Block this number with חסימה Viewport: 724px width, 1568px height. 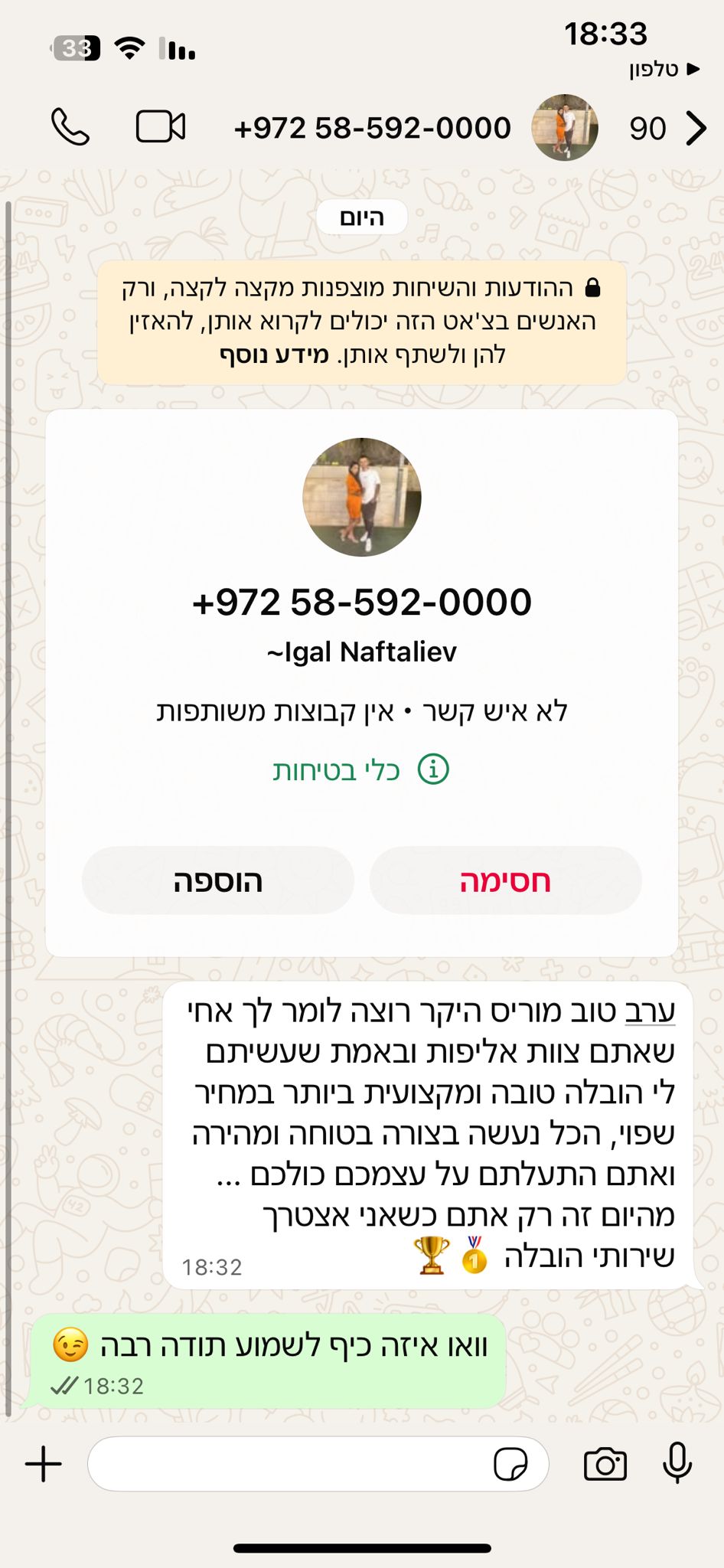[x=505, y=880]
